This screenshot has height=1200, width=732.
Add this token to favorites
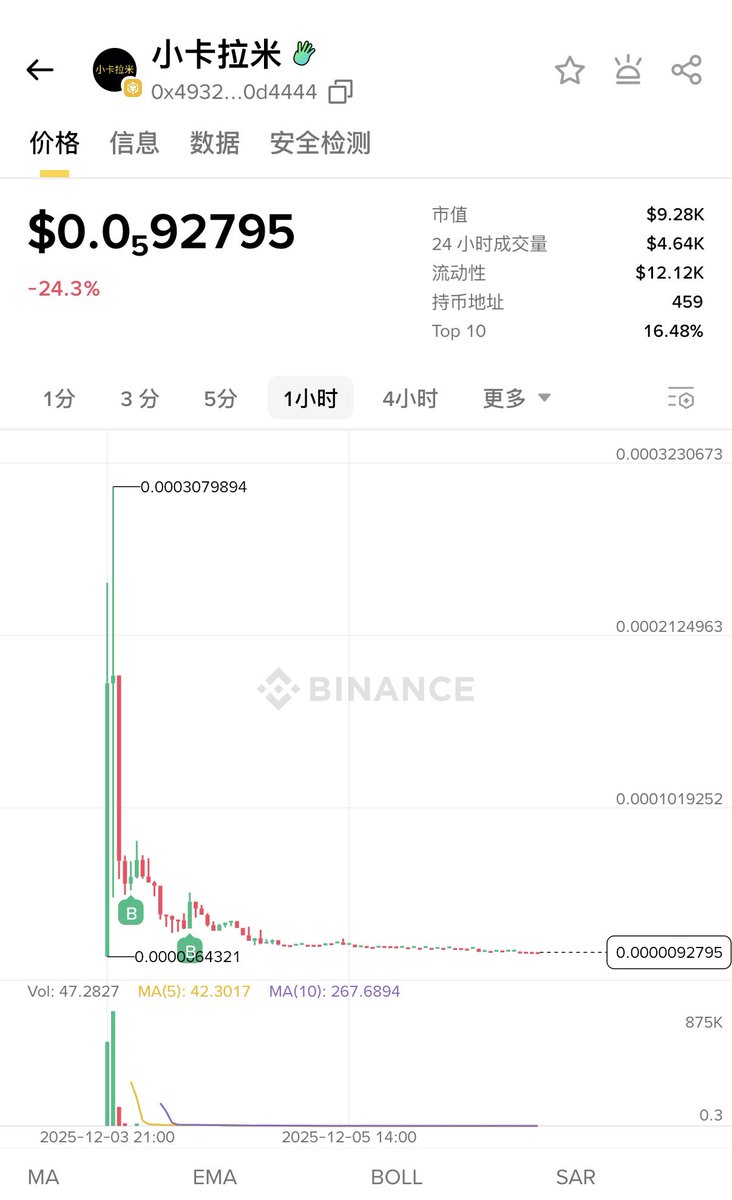(569, 70)
